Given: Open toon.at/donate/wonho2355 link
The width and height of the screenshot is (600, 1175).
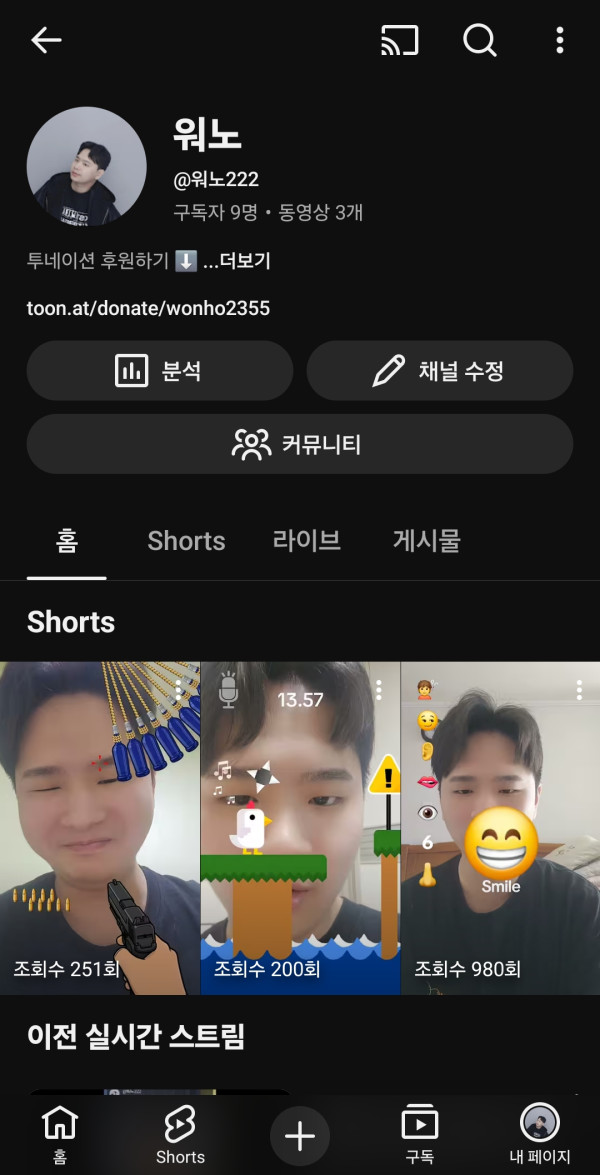Looking at the screenshot, I should click(x=148, y=308).
